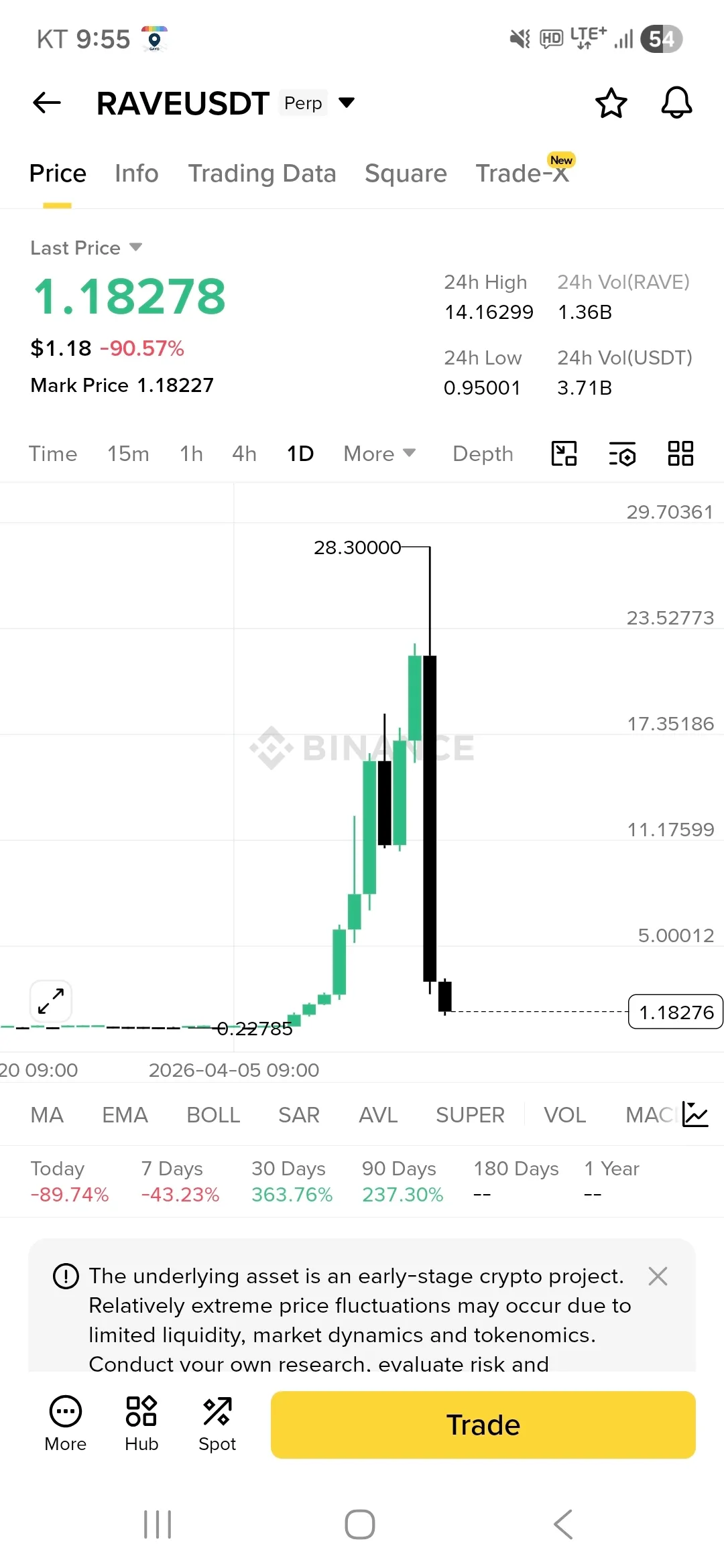Image resolution: width=724 pixels, height=1568 pixels.
Task: Add RAVEUSDT to favorites with star
Action: pyautogui.click(x=611, y=103)
